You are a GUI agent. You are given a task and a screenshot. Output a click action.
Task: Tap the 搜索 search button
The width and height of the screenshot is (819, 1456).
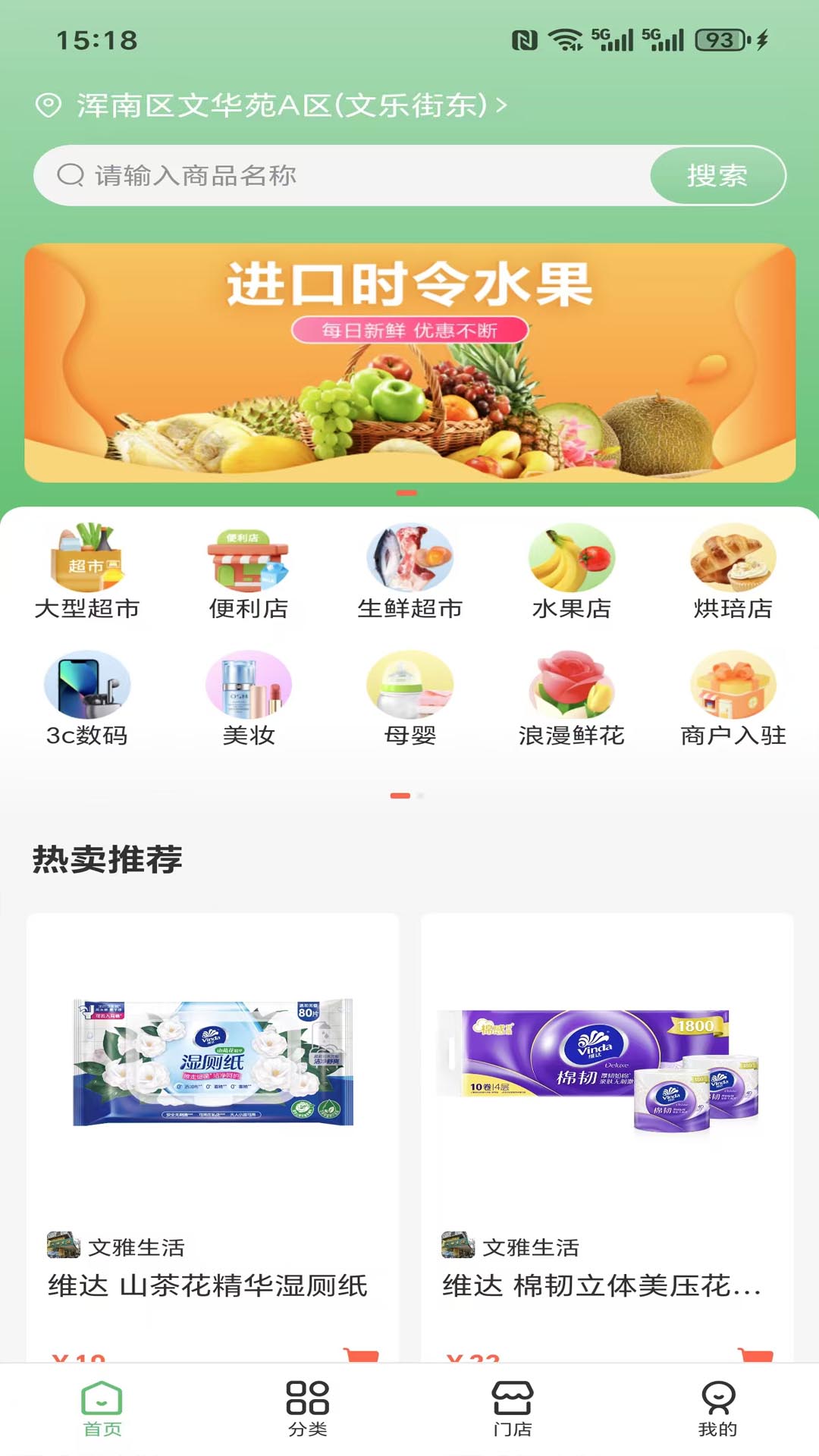(717, 174)
